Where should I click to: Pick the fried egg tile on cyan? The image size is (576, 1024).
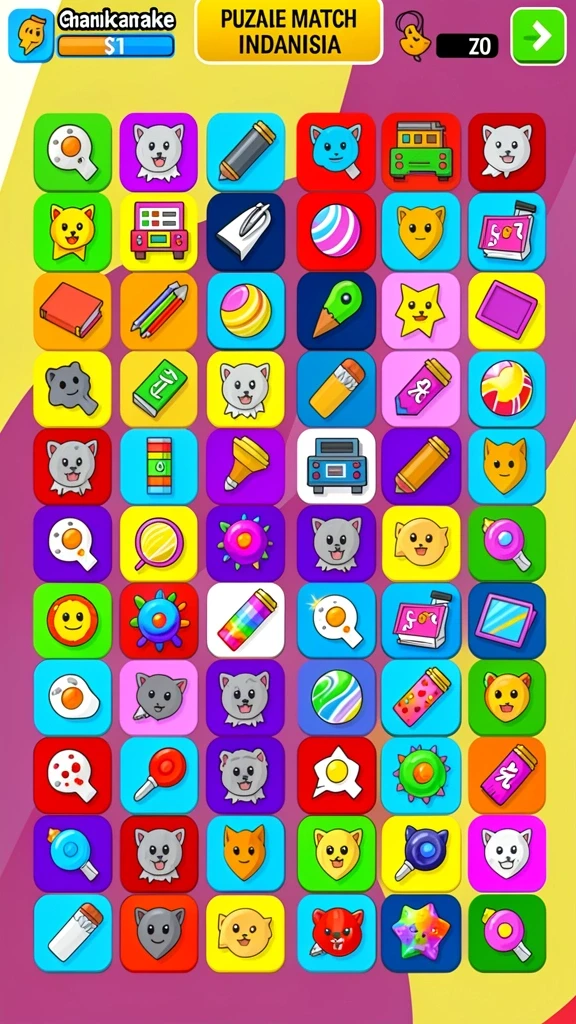point(72,697)
